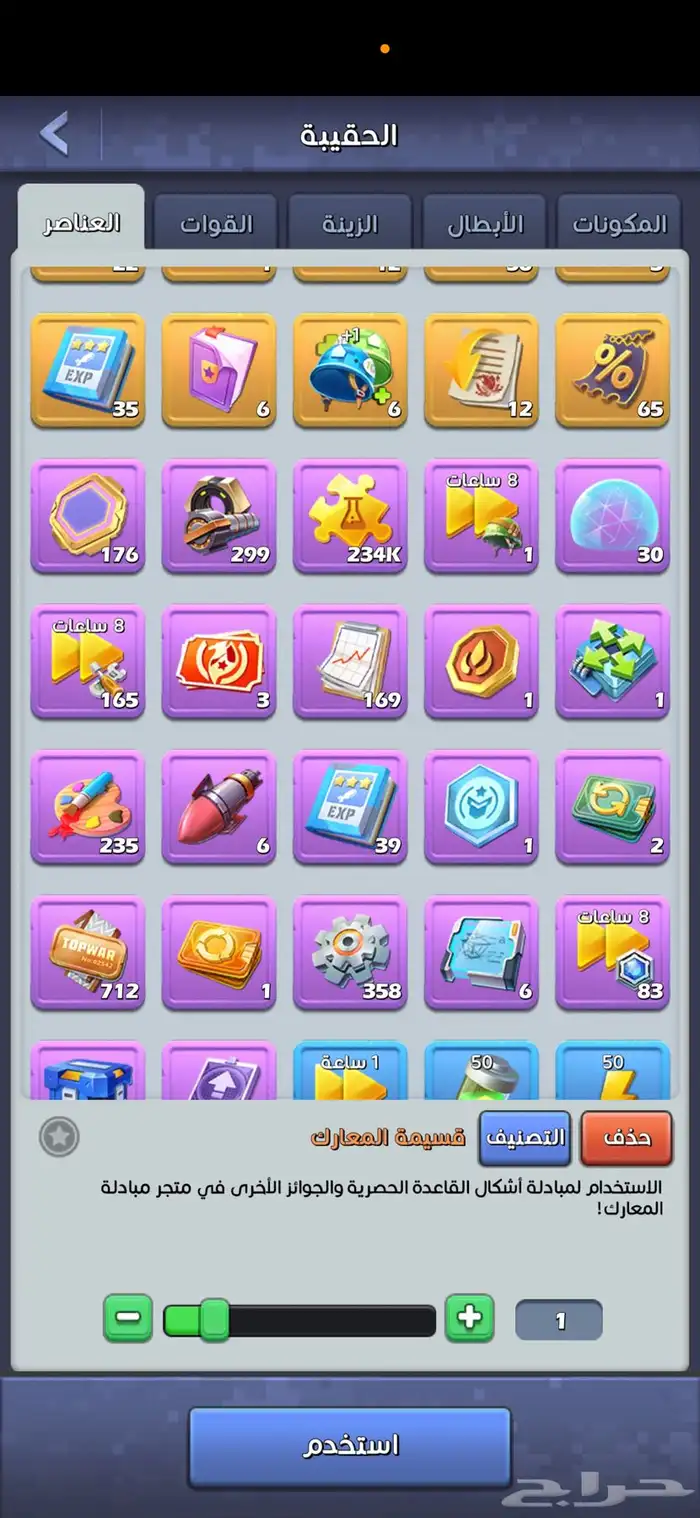The height and width of the screenshot is (1518, 700).
Task: Tap the quantity slider bar
Action: tap(300, 1320)
